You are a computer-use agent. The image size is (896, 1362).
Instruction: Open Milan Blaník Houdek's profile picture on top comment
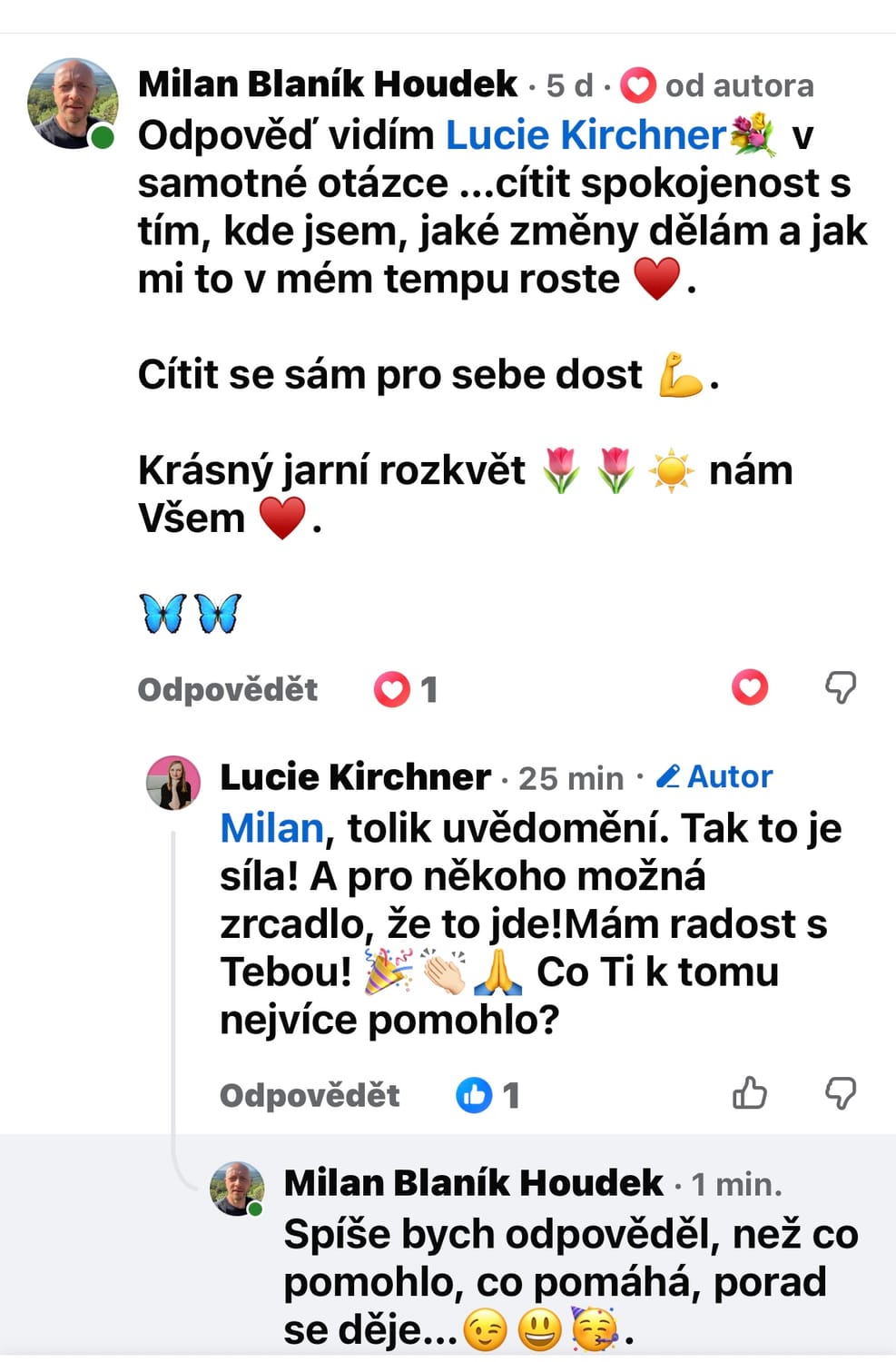(73, 104)
